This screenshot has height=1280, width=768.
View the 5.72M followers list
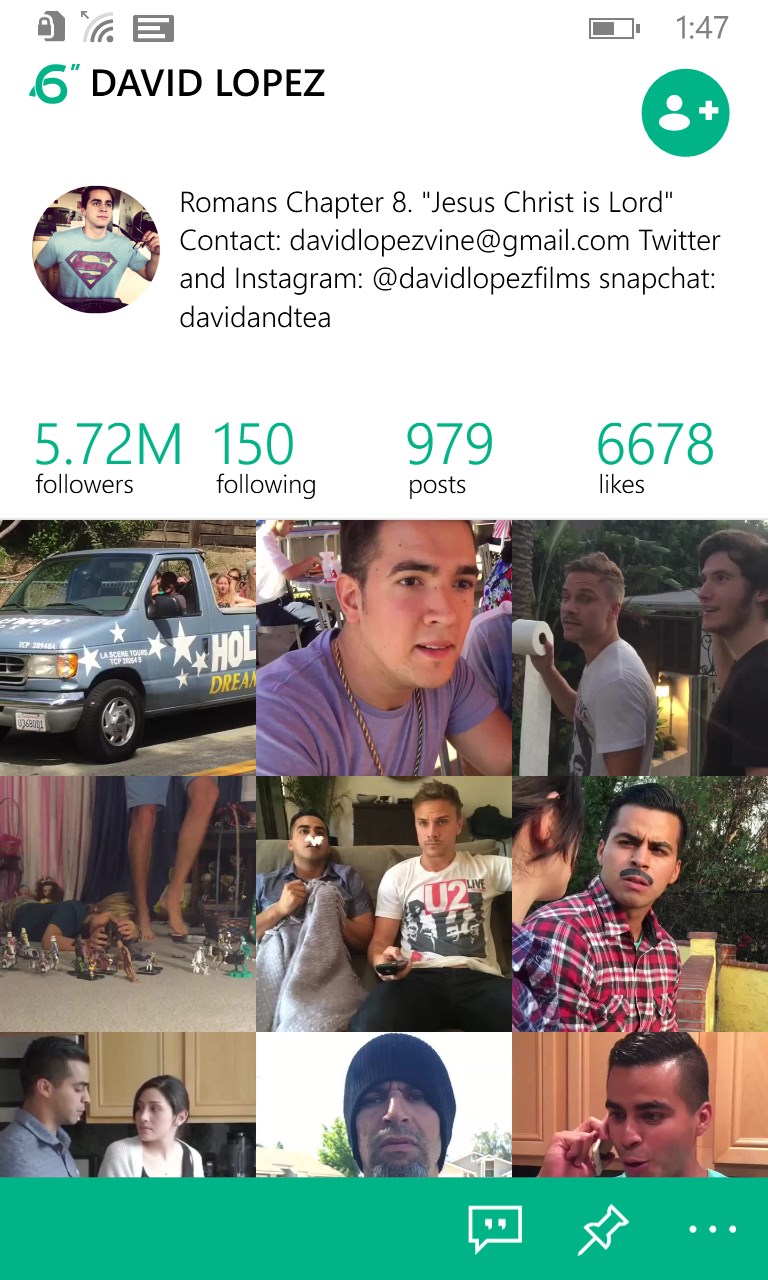pyautogui.click(x=107, y=458)
